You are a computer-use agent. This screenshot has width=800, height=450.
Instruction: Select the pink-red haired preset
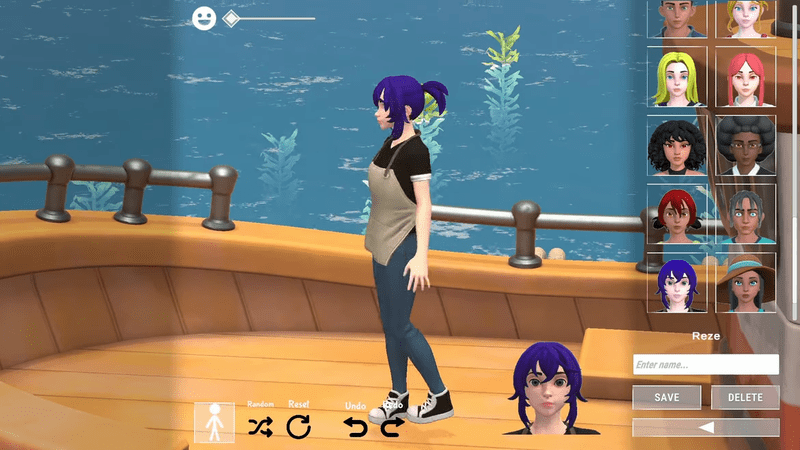tap(745, 77)
